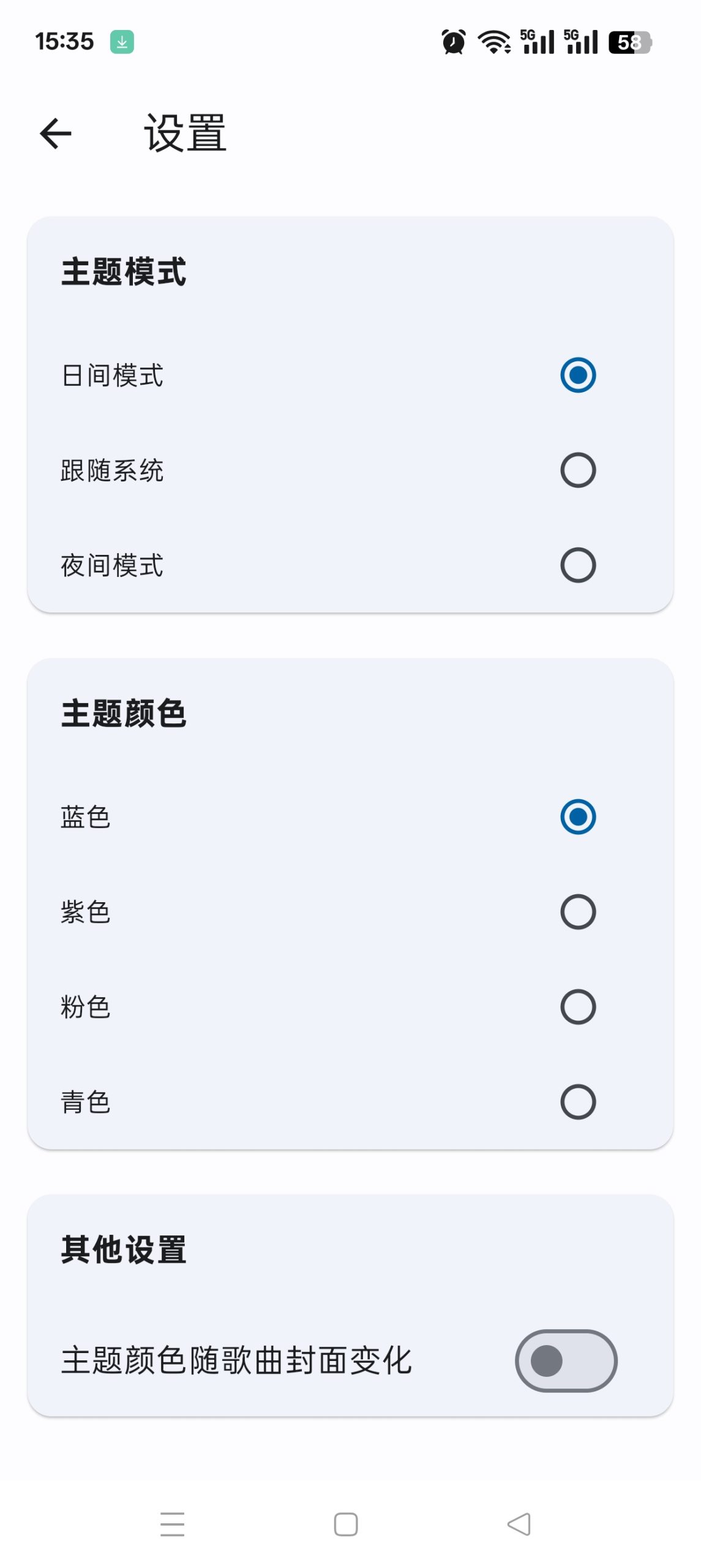This screenshot has height=1568, width=701.
Task: Switch to 夜间模式
Action: click(577, 564)
